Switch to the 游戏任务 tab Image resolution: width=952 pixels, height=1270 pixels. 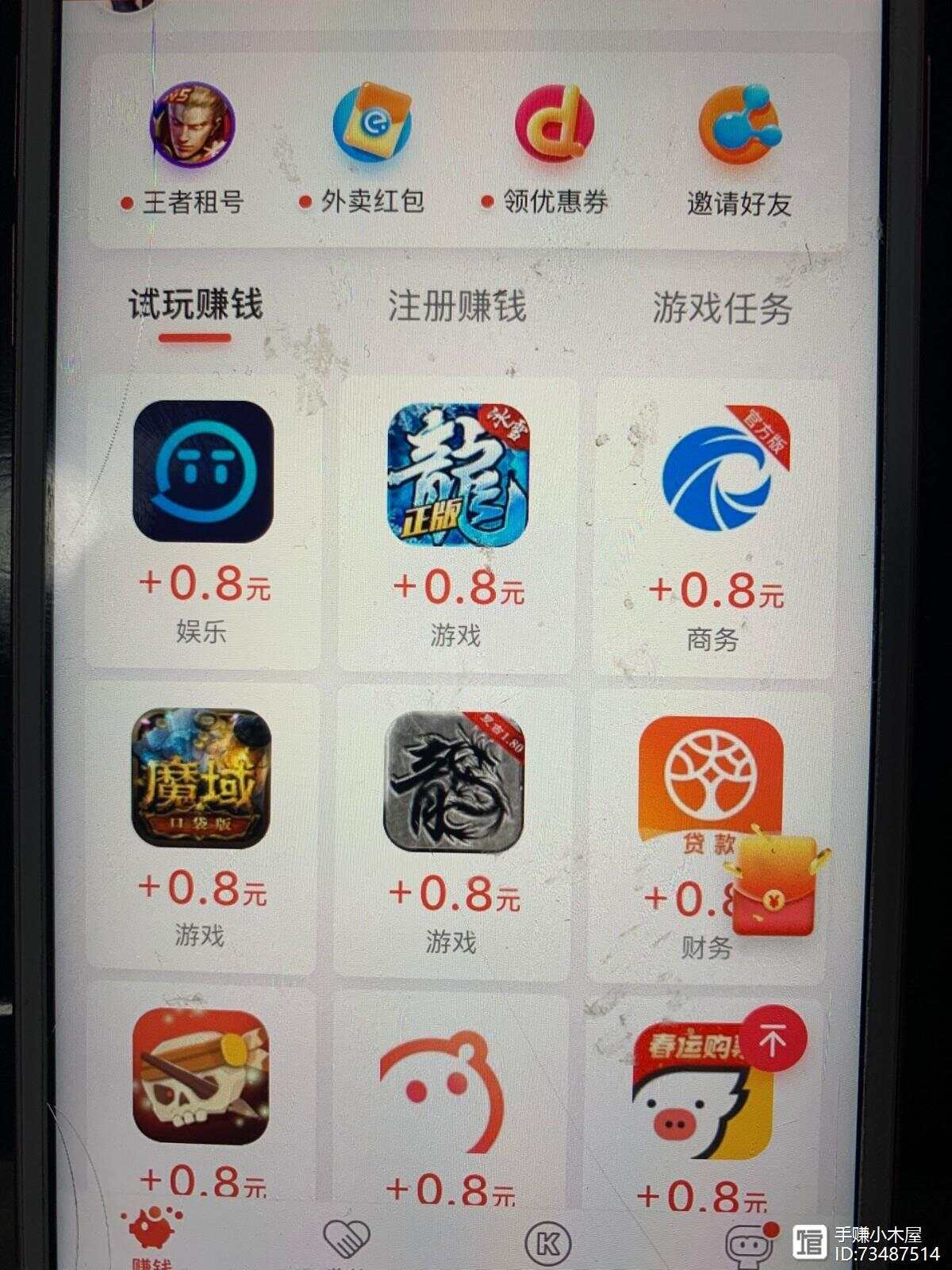tap(722, 308)
